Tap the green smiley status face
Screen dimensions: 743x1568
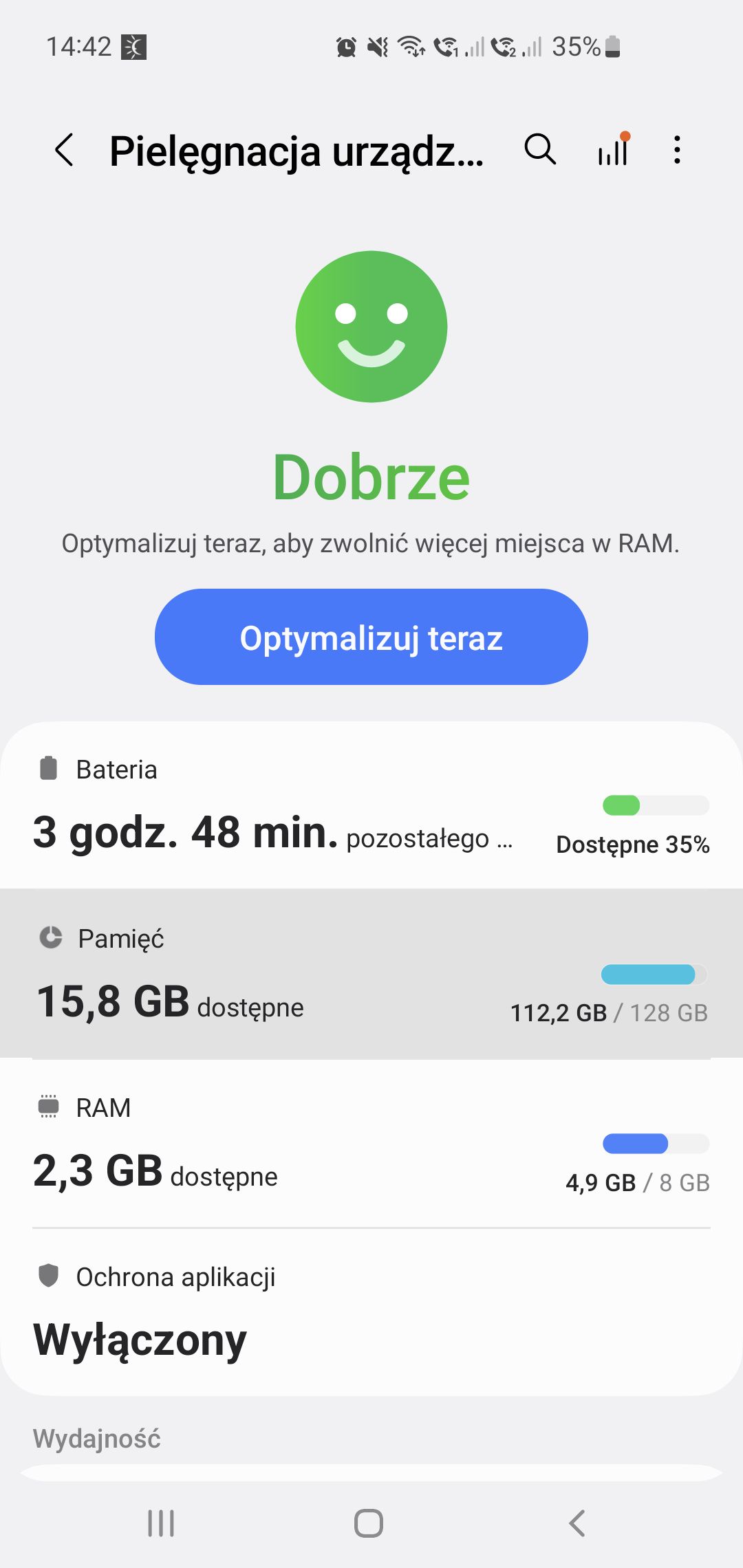click(x=371, y=326)
